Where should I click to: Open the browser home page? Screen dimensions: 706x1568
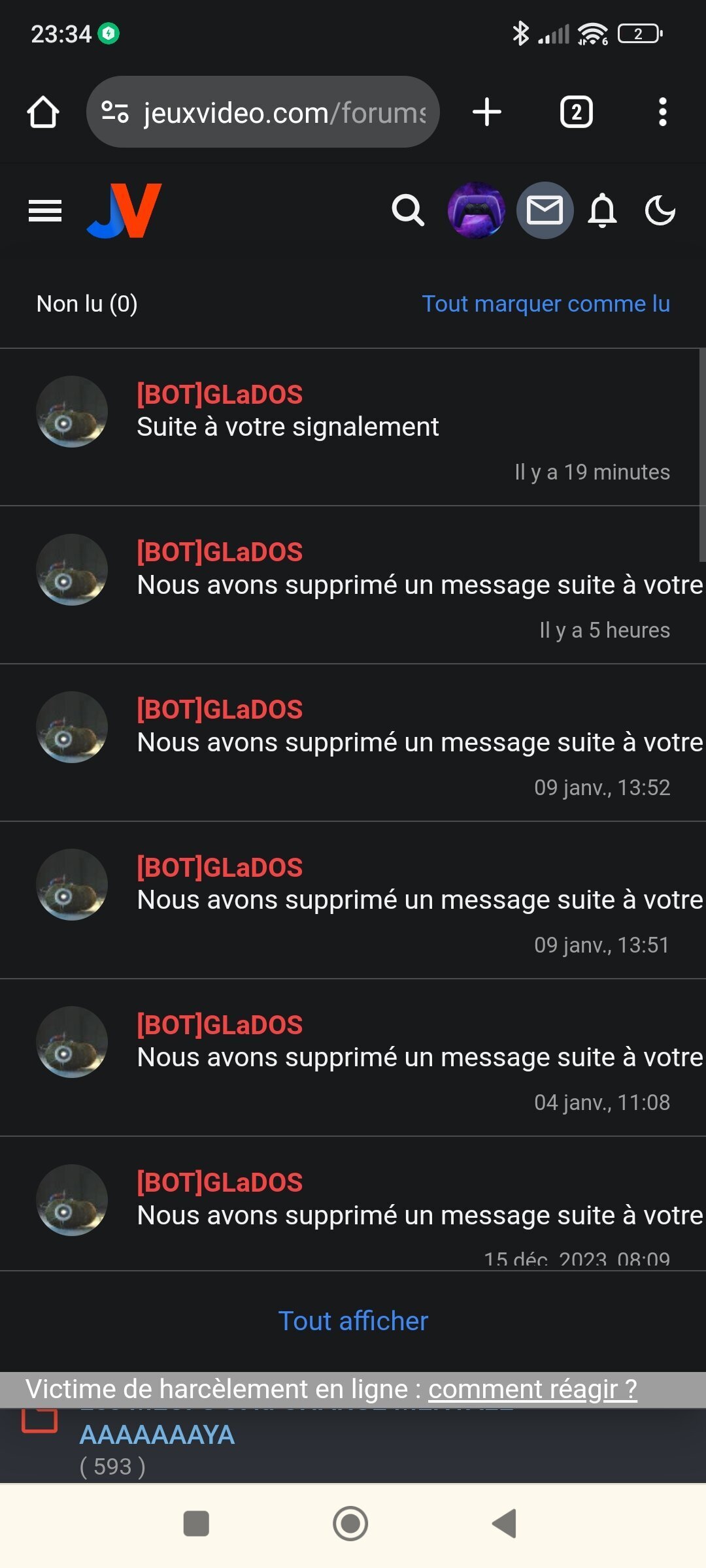(x=43, y=112)
